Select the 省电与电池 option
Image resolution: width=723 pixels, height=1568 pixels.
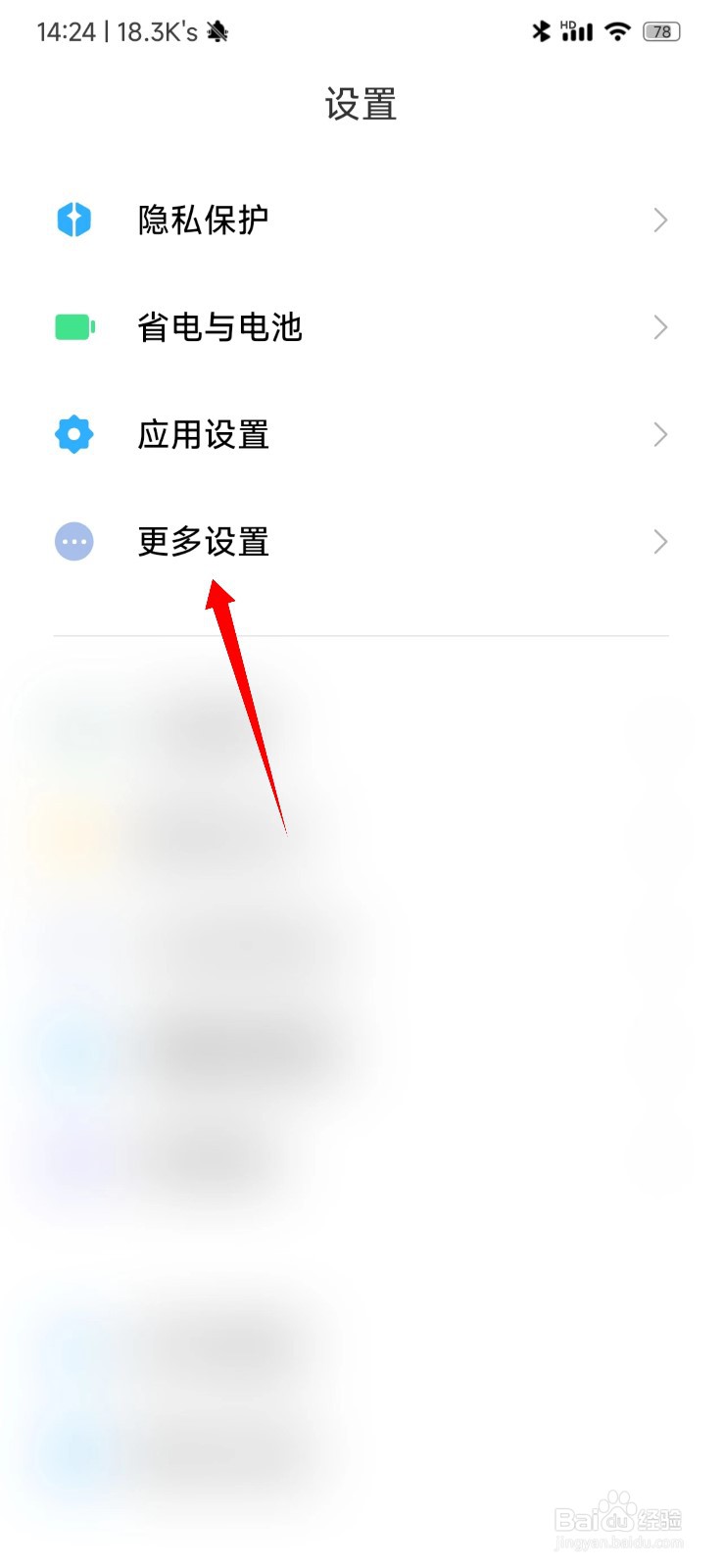(x=221, y=326)
